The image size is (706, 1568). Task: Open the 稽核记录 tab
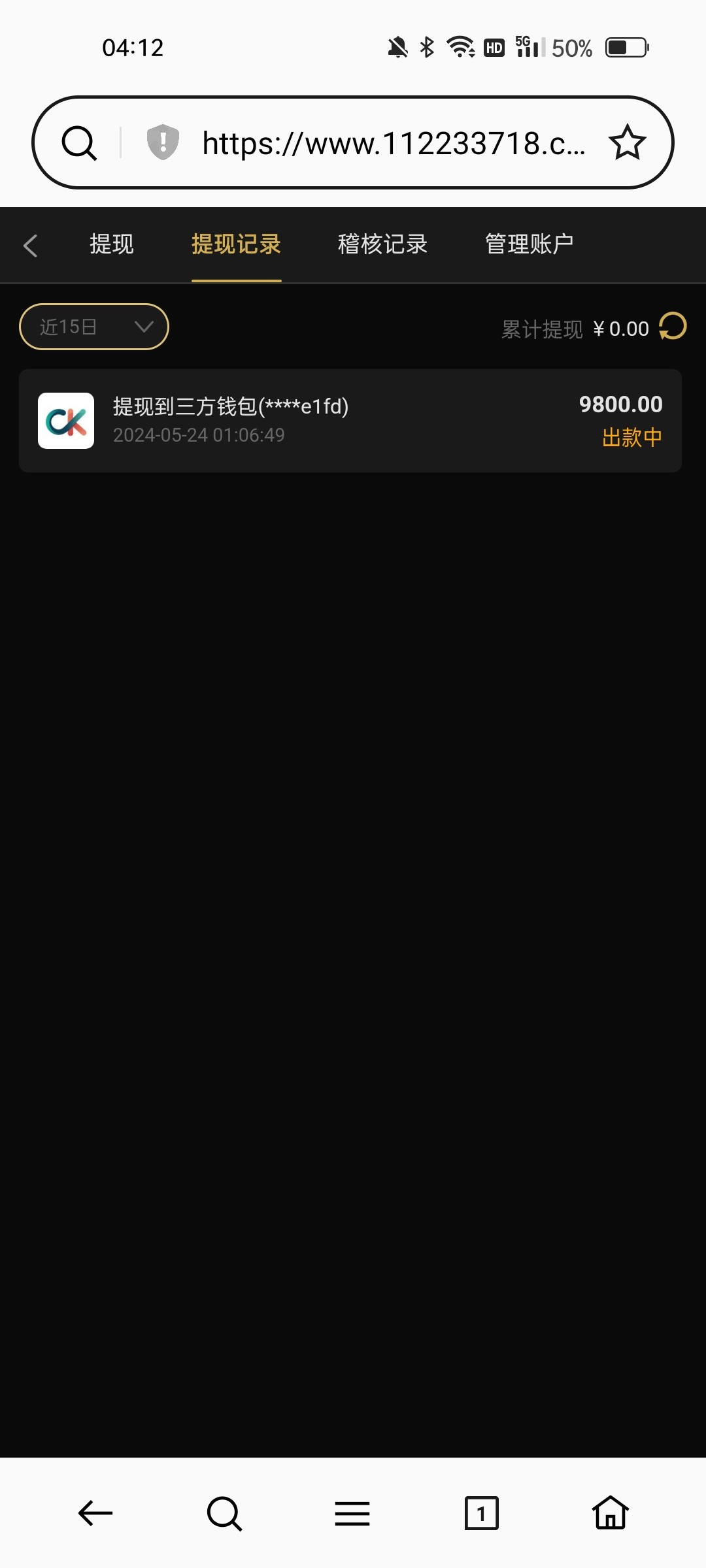pos(382,244)
